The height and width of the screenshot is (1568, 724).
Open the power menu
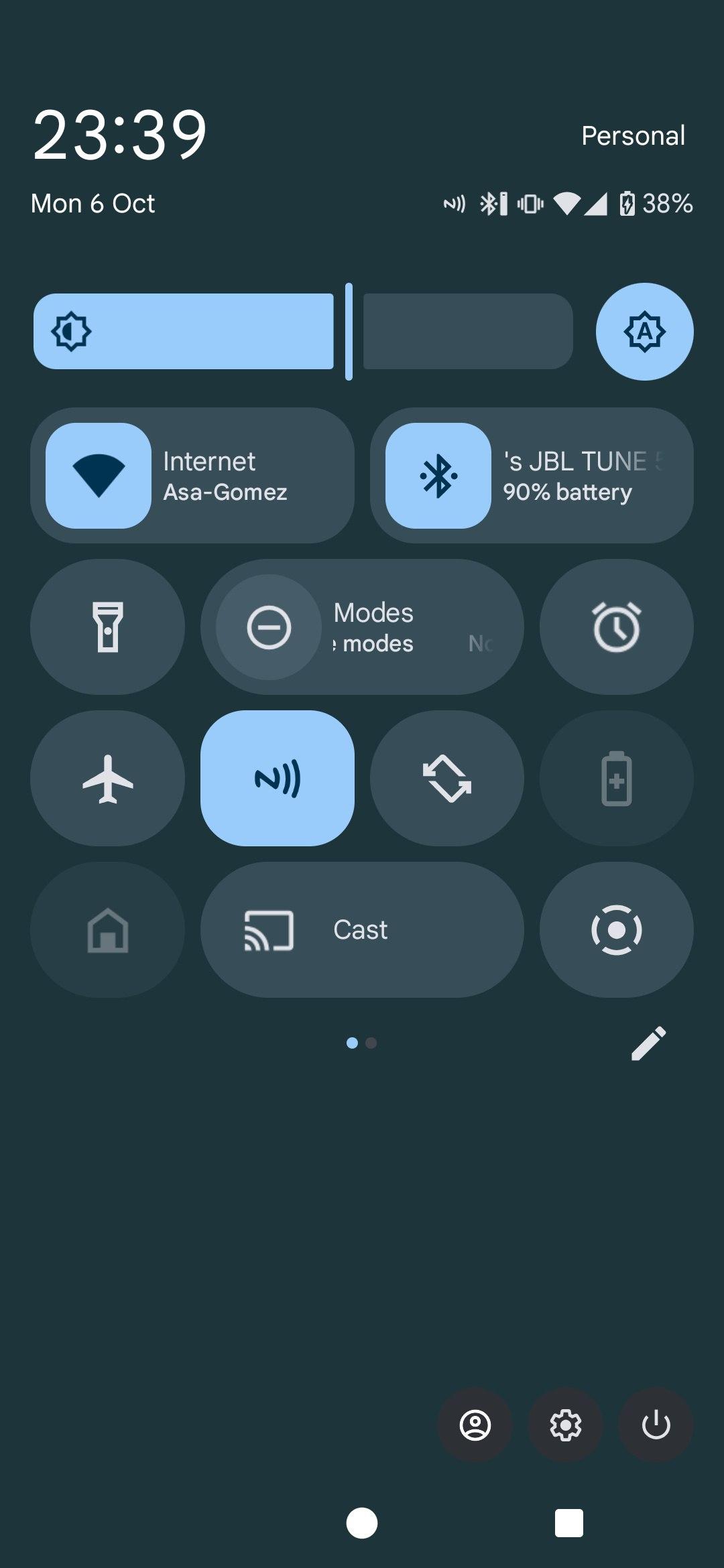pos(656,1425)
